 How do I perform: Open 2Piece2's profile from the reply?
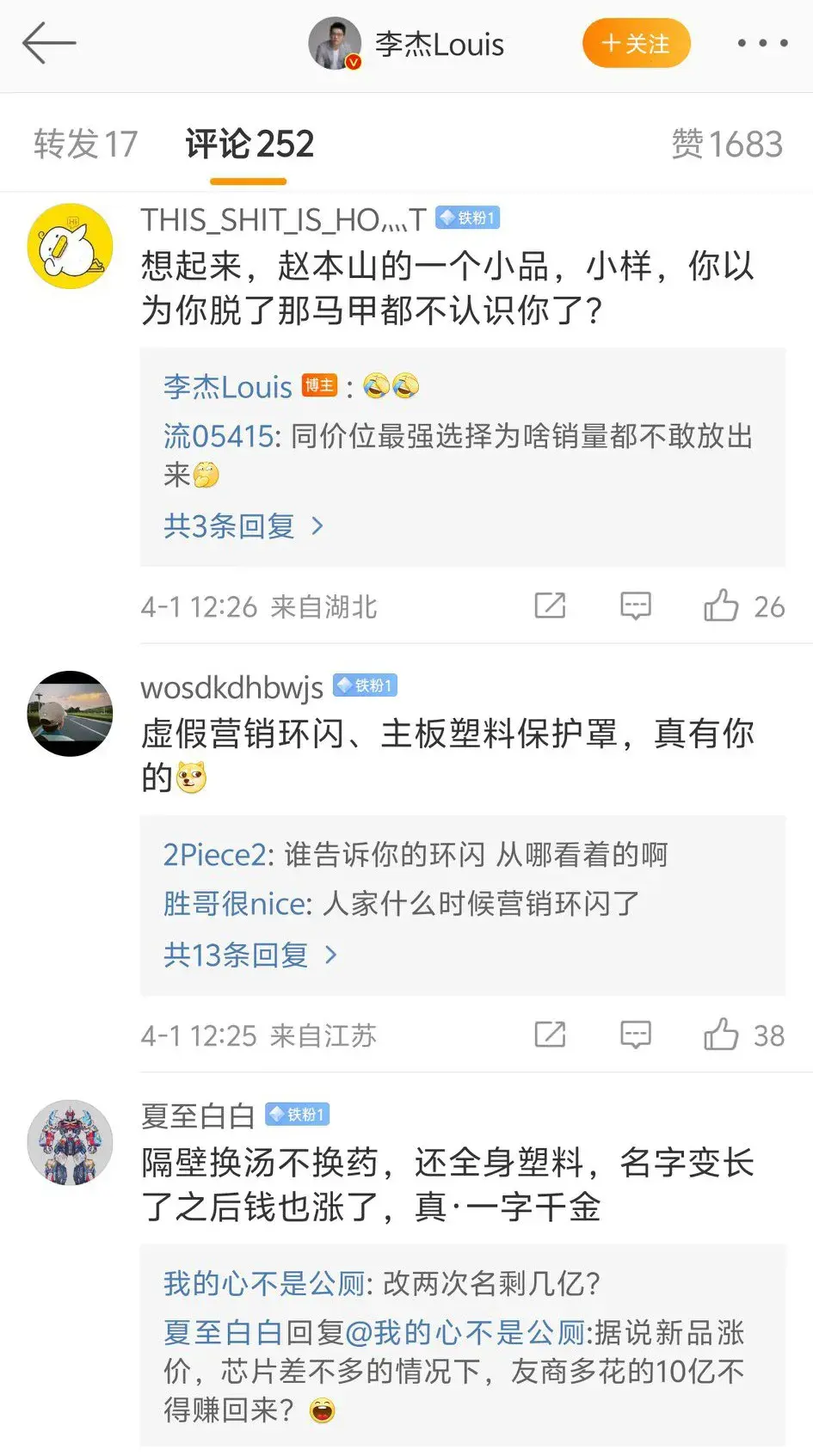pos(215,855)
